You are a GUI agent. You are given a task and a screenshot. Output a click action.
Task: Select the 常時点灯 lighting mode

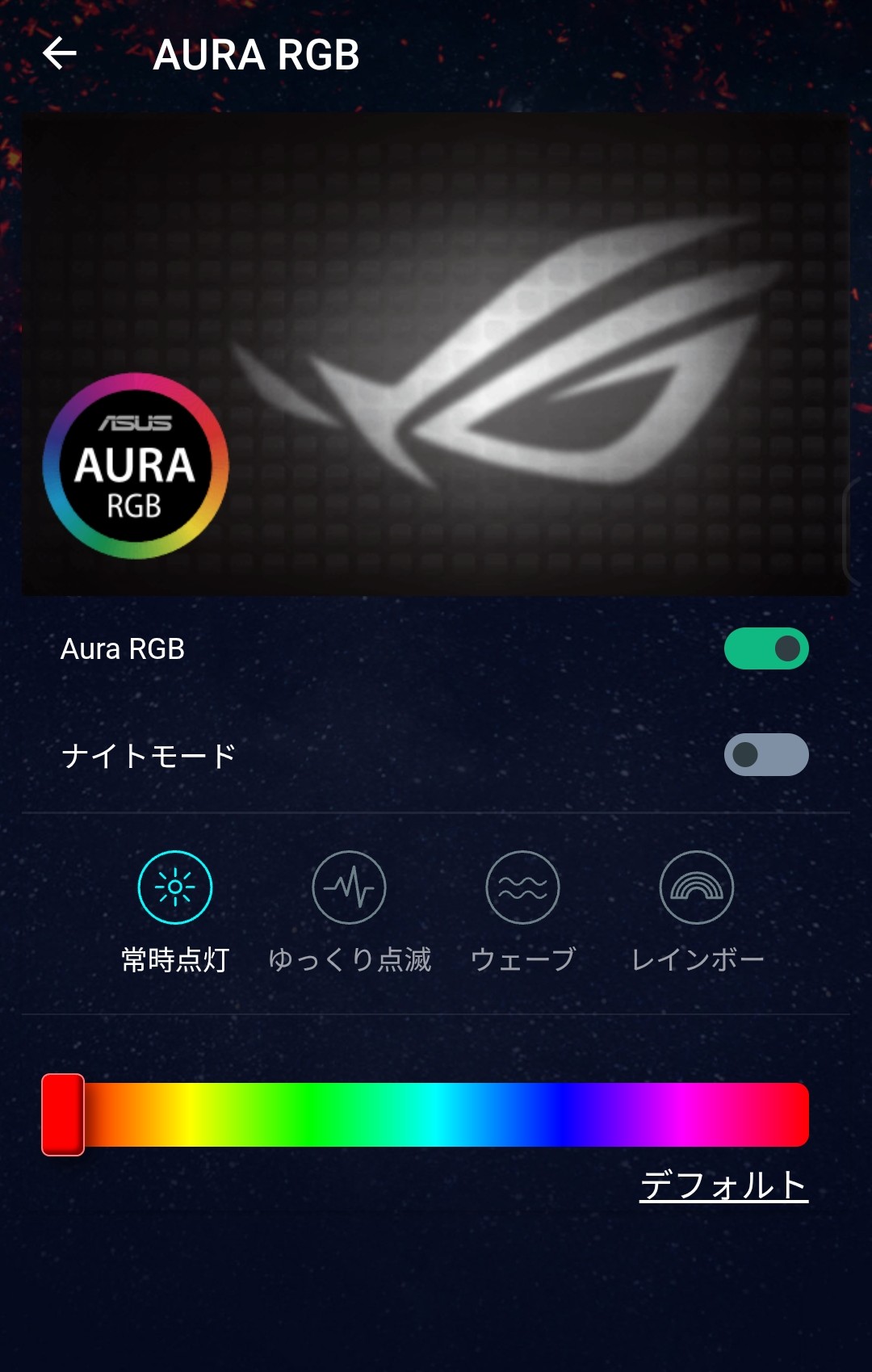(175, 887)
